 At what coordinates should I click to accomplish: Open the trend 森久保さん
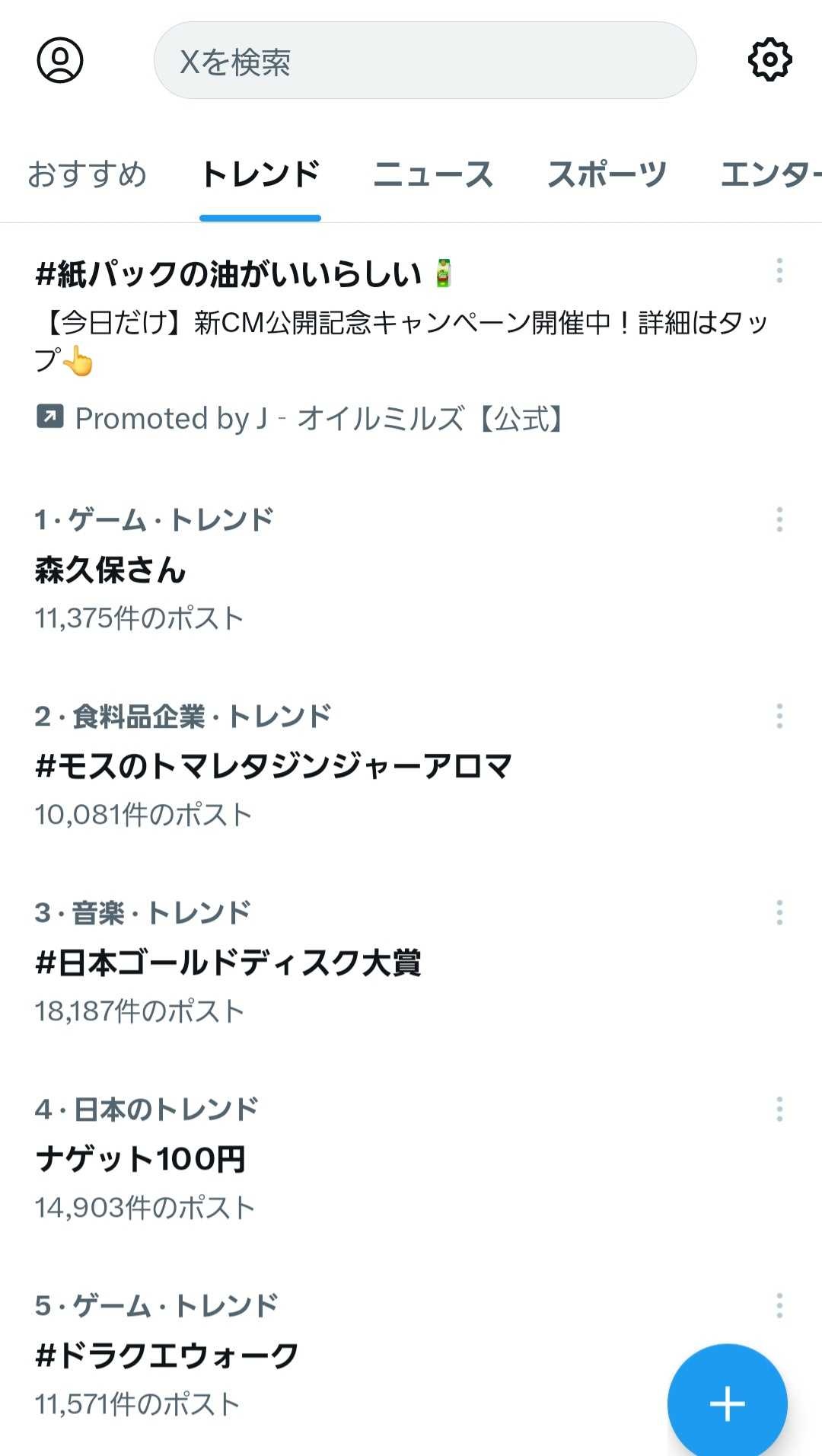[111, 570]
